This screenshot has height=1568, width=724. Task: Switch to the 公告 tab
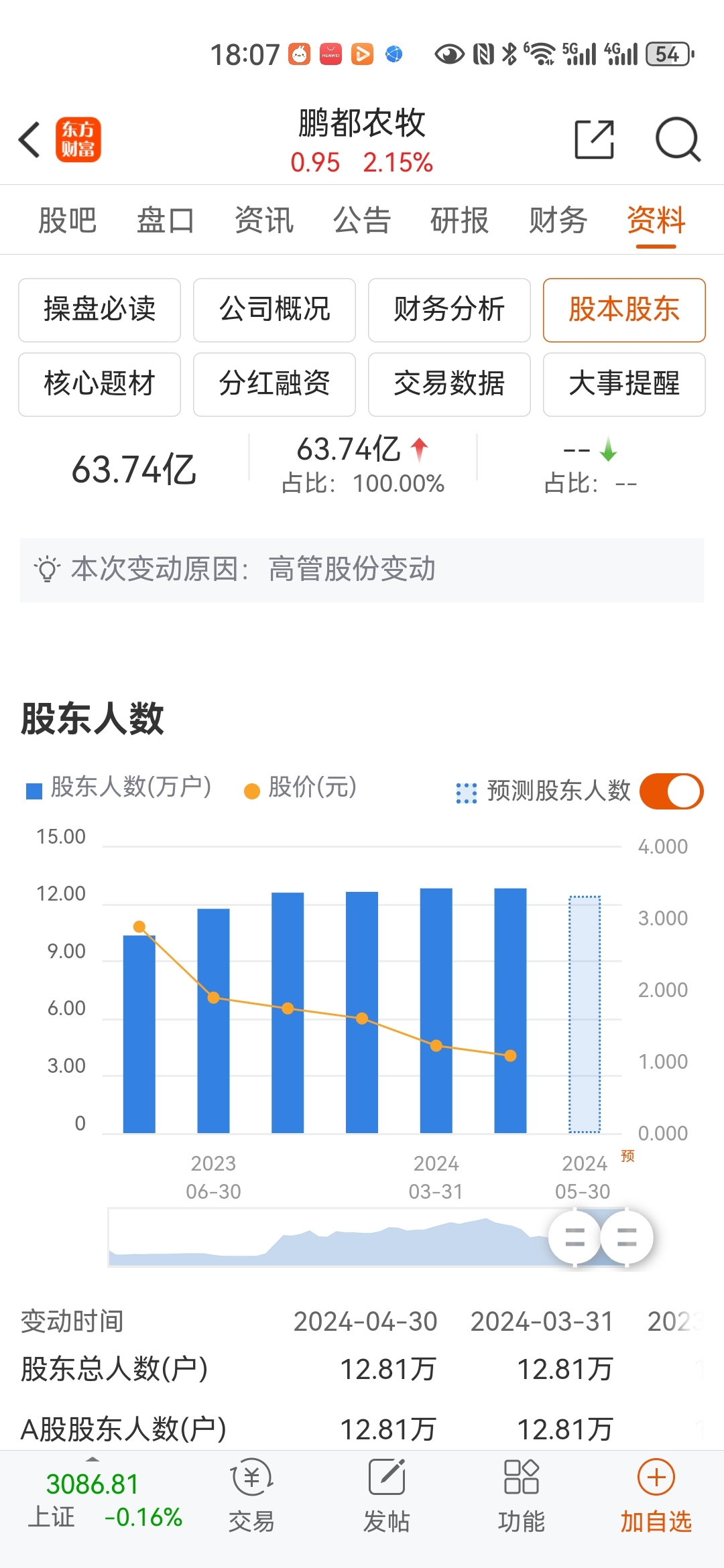[362, 220]
